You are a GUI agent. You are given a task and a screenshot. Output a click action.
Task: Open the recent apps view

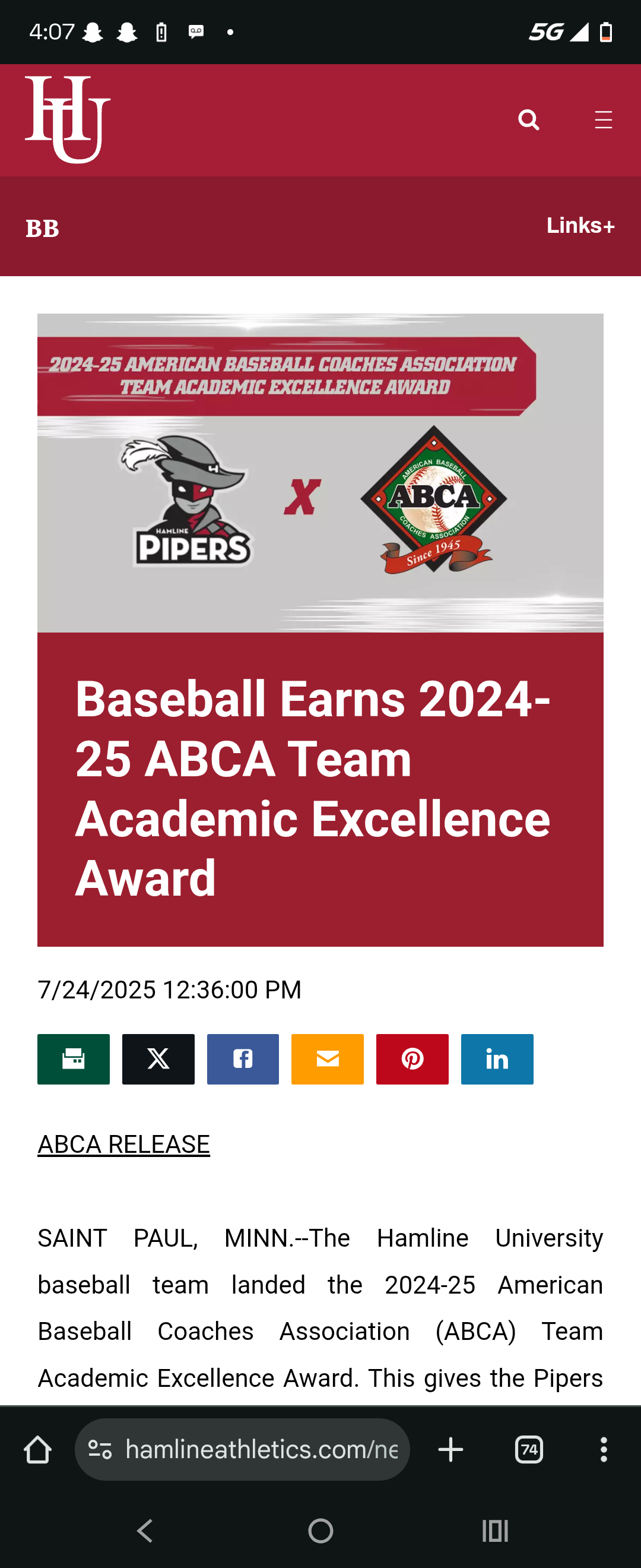tap(495, 1530)
